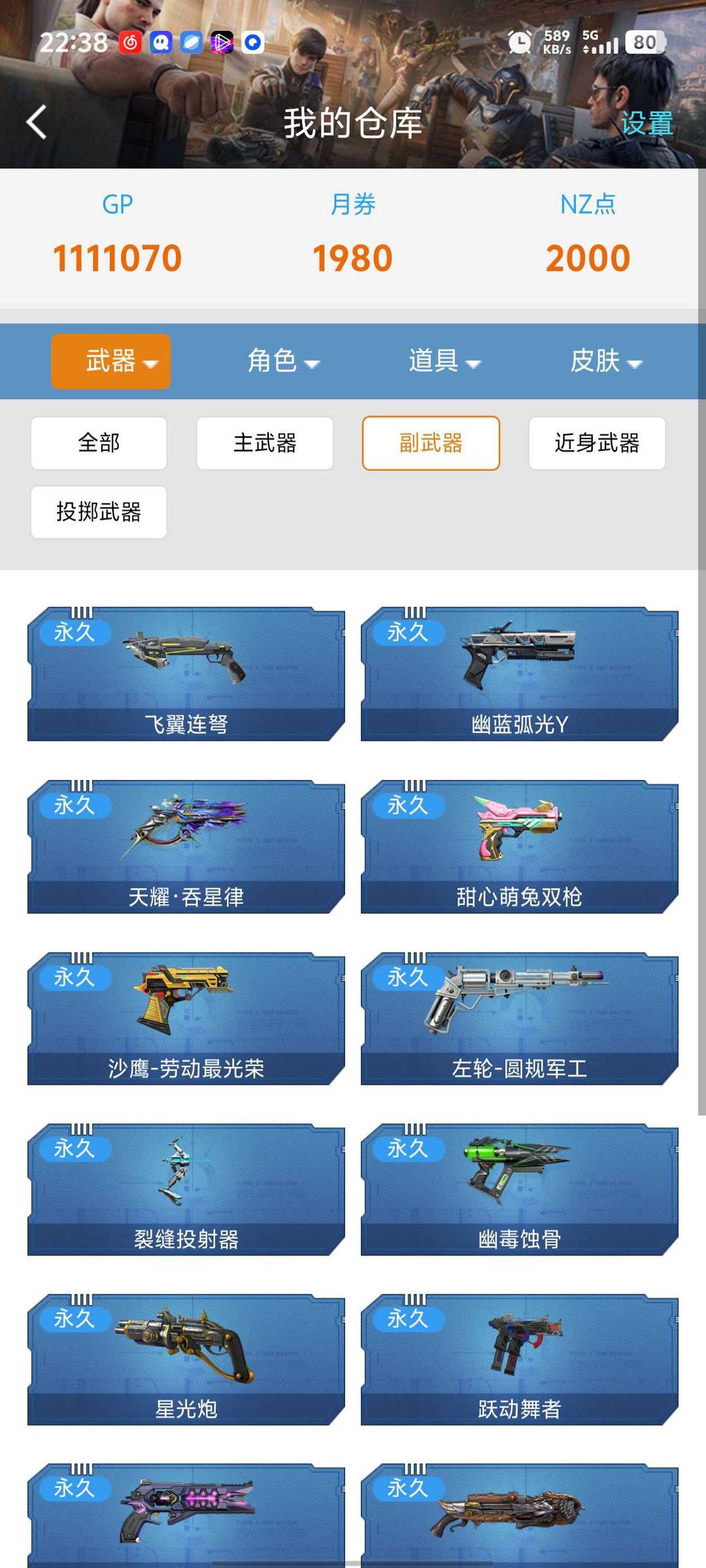Select the 裂缝投射器 item

(186, 1190)
